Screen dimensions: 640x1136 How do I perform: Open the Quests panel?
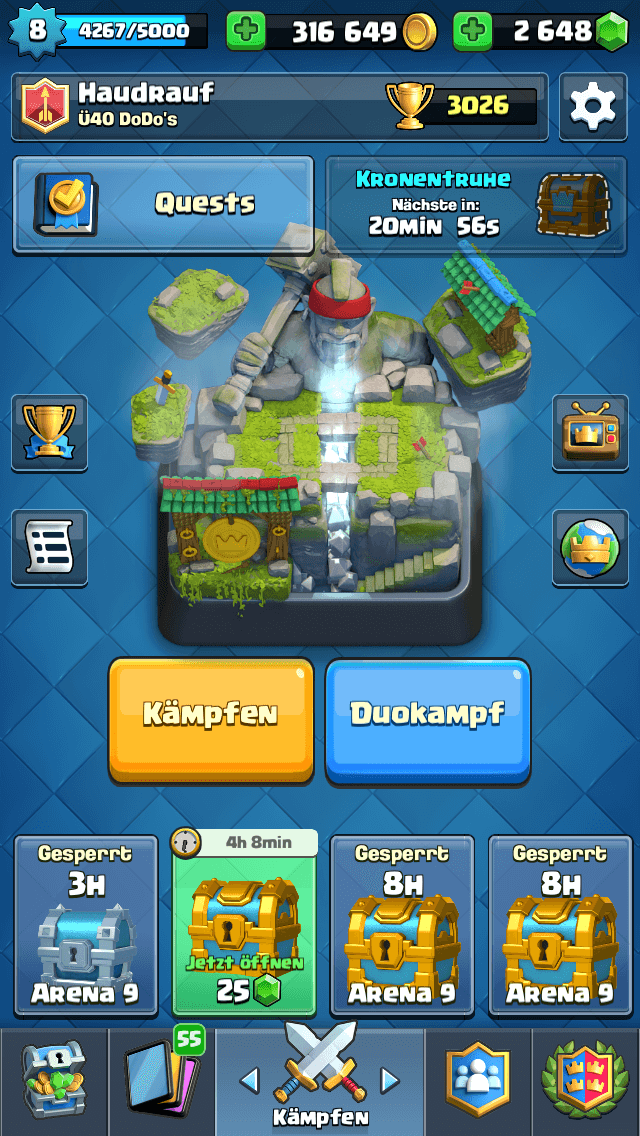[163, 204]
